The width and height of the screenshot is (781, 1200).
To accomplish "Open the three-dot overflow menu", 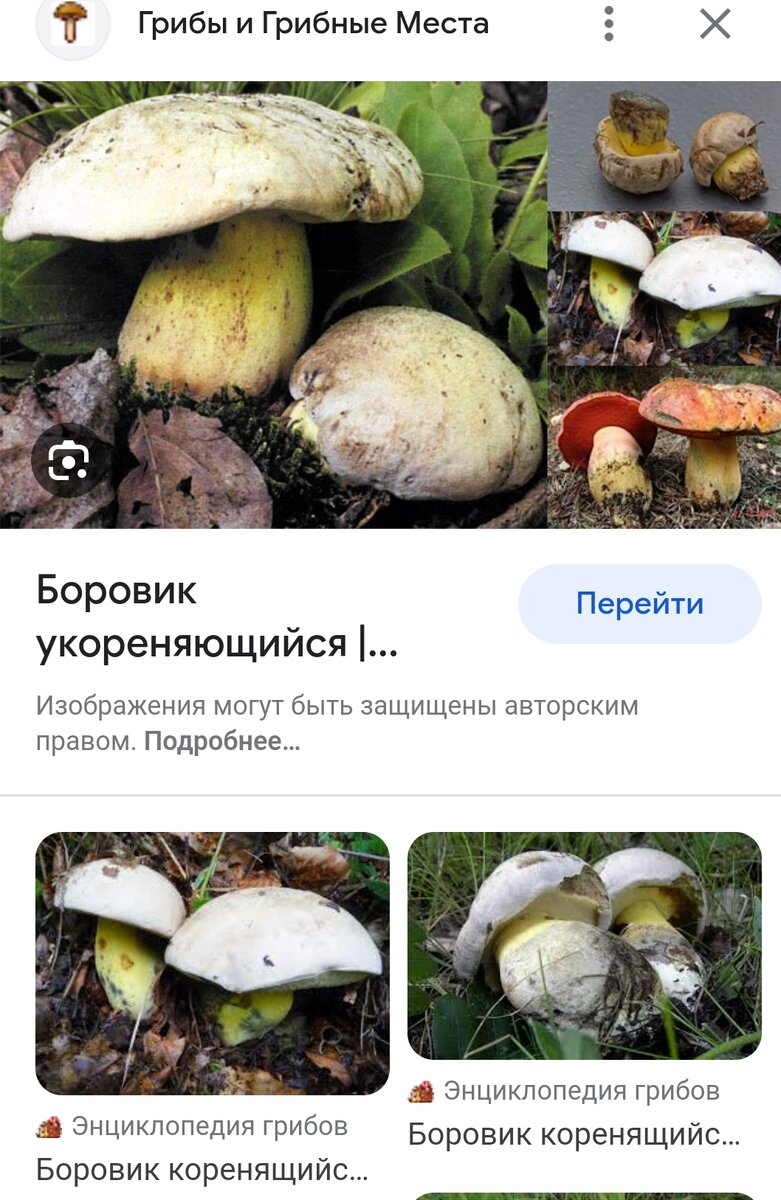I will point(609,24).
